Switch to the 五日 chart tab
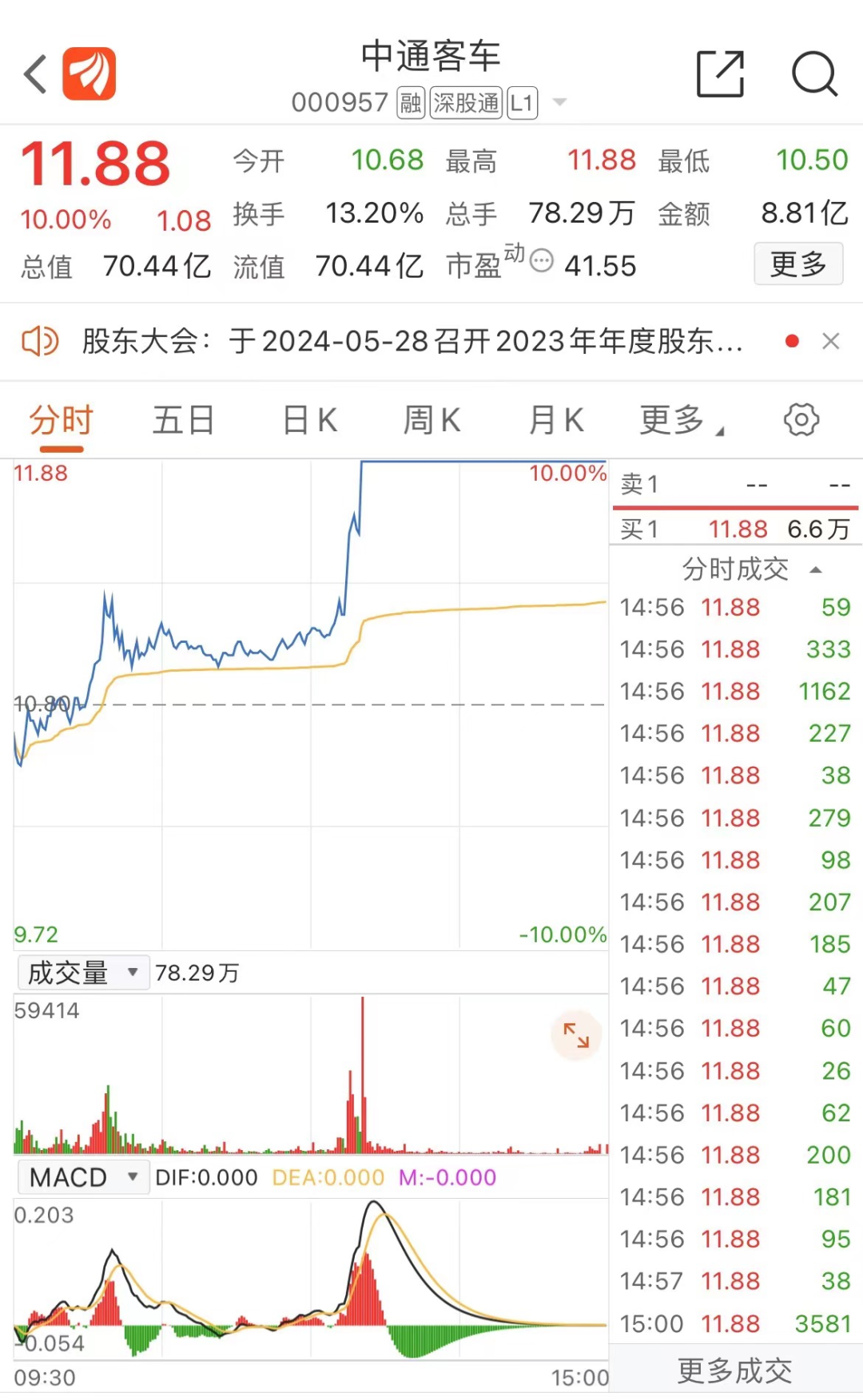The width and height of the screenshot is (863, 1400). pos(184,420)
